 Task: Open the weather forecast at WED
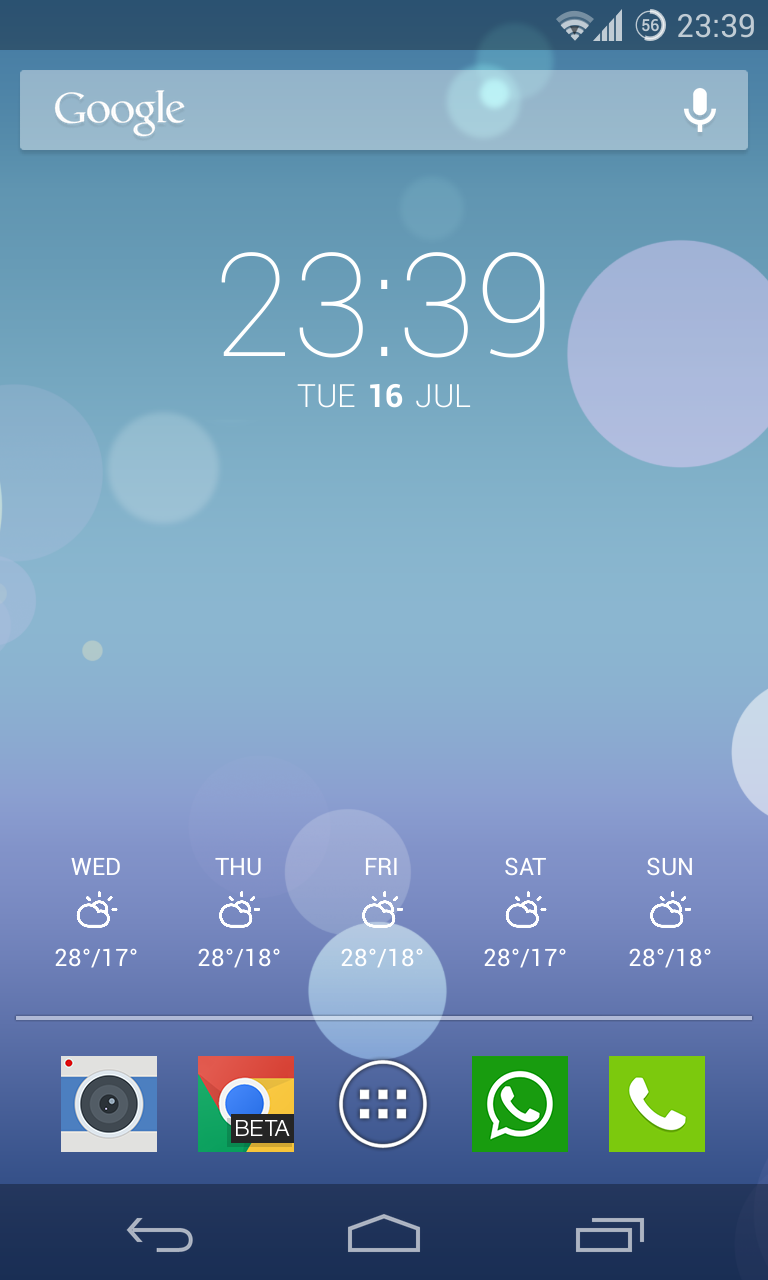pos(96,912)
